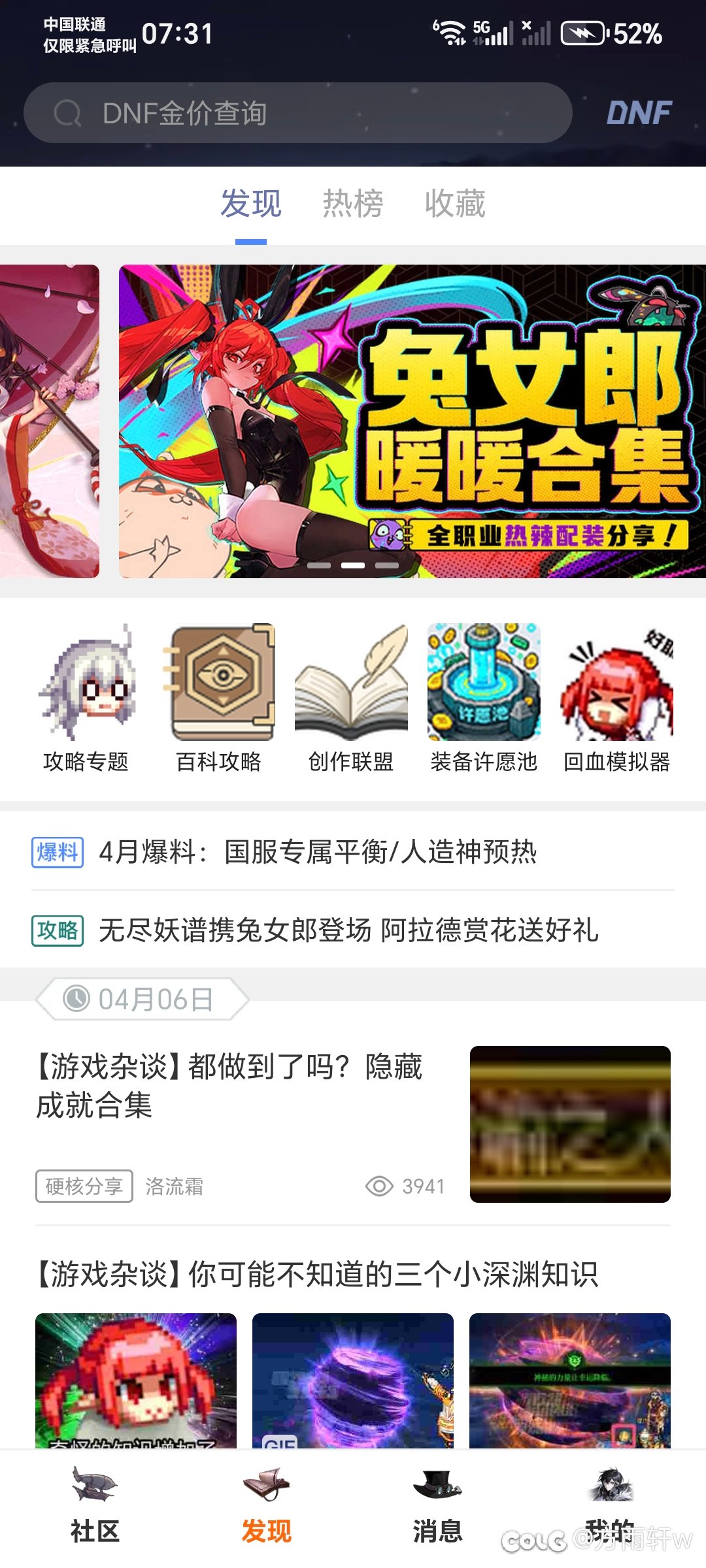Open 回血模拟器 shortcut
The width and height of the screenshot is (706, 1568).
point(617,699)
